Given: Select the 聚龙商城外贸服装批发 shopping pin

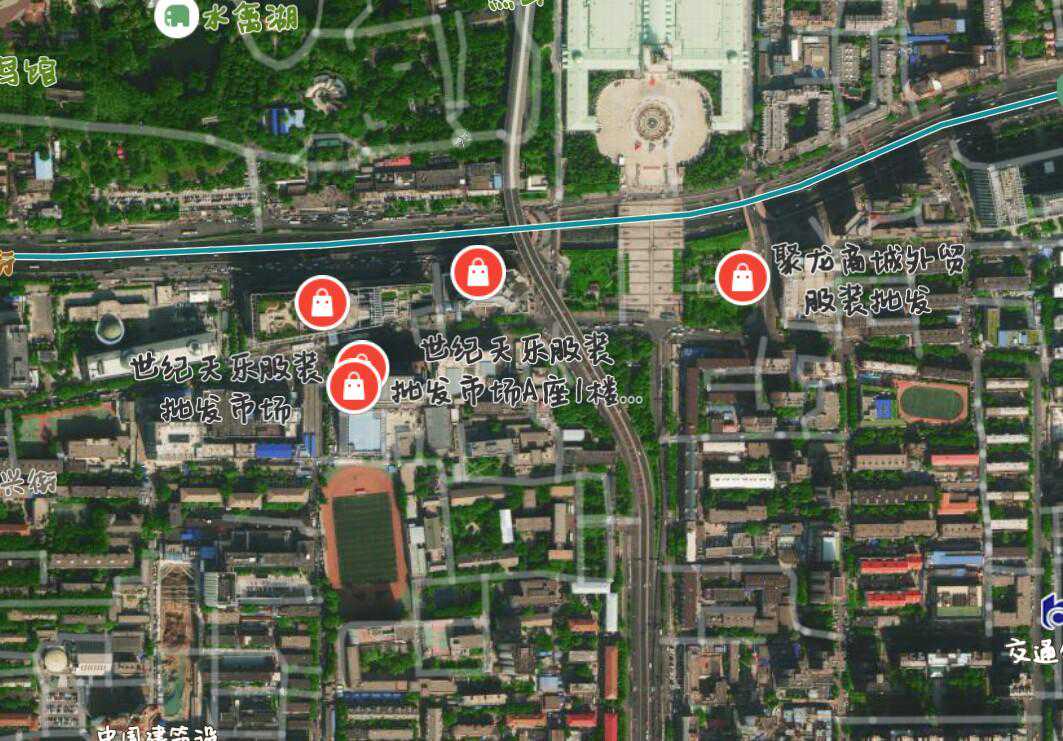Looking at the screenshot, I should [742, 277].
